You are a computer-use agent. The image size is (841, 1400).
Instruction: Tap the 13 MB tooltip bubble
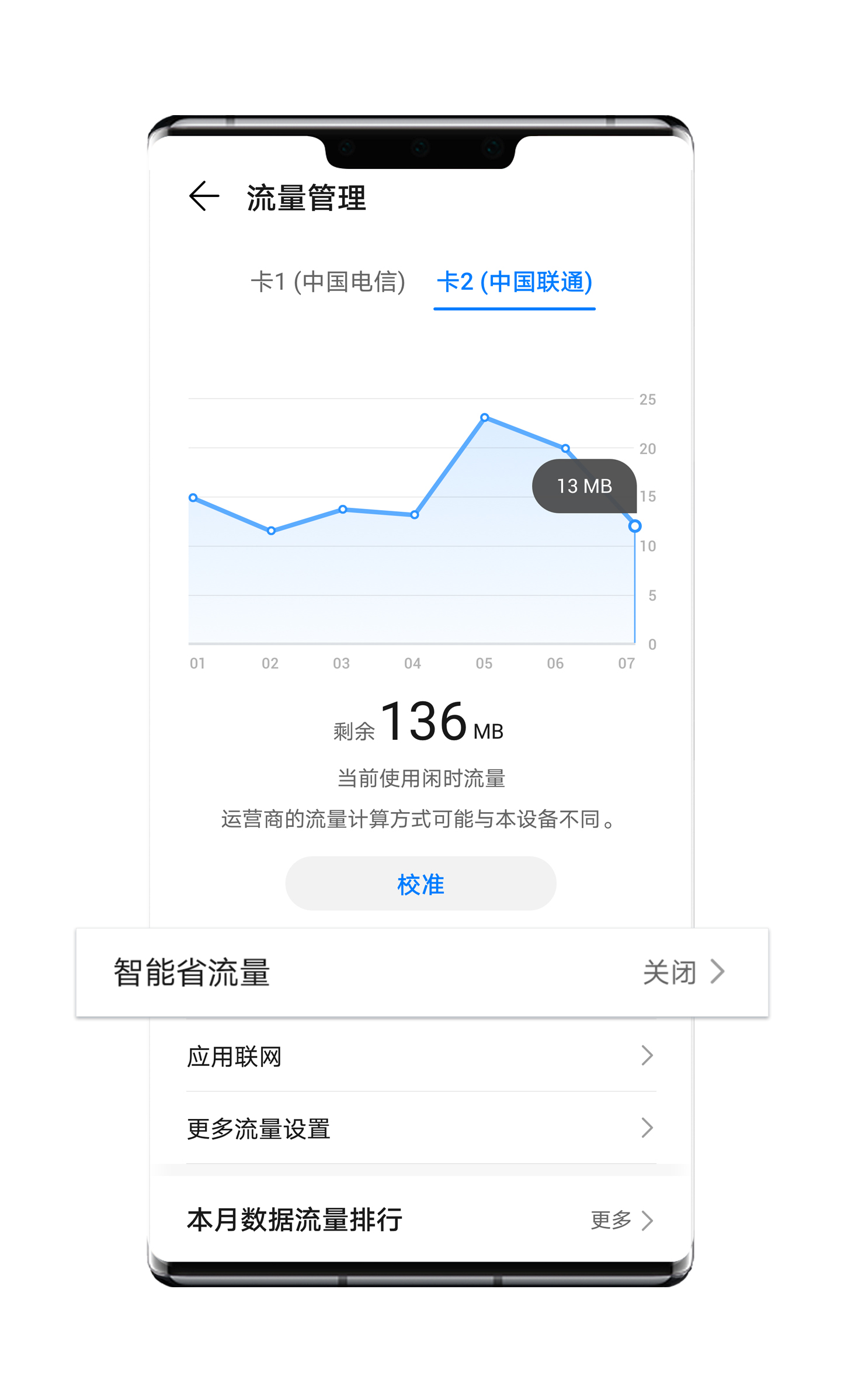[x=584, y=486]
